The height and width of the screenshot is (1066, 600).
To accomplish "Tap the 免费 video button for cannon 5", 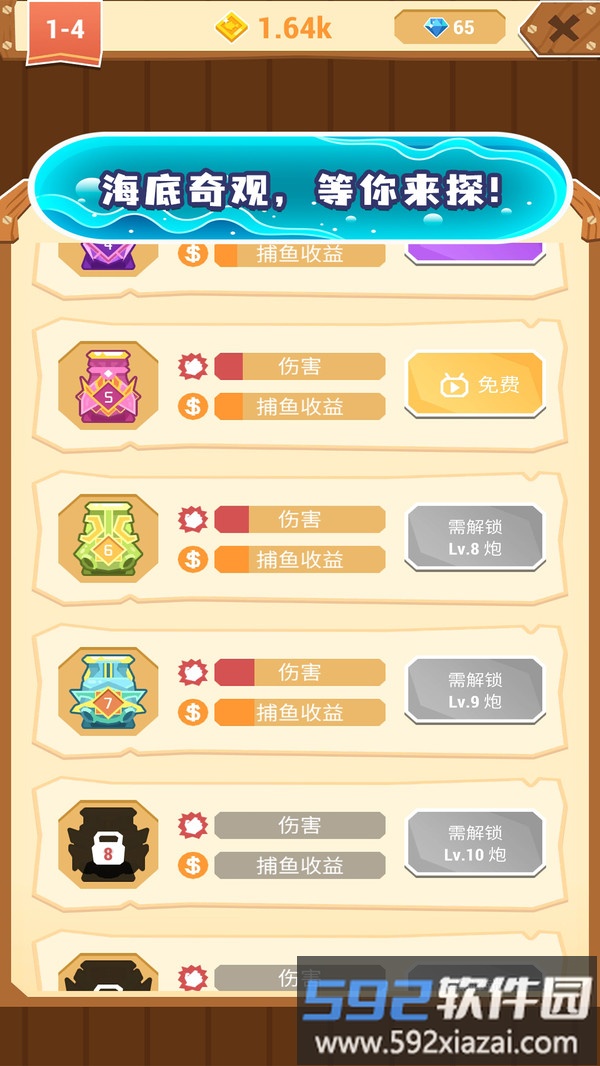I will pos(475,385).
